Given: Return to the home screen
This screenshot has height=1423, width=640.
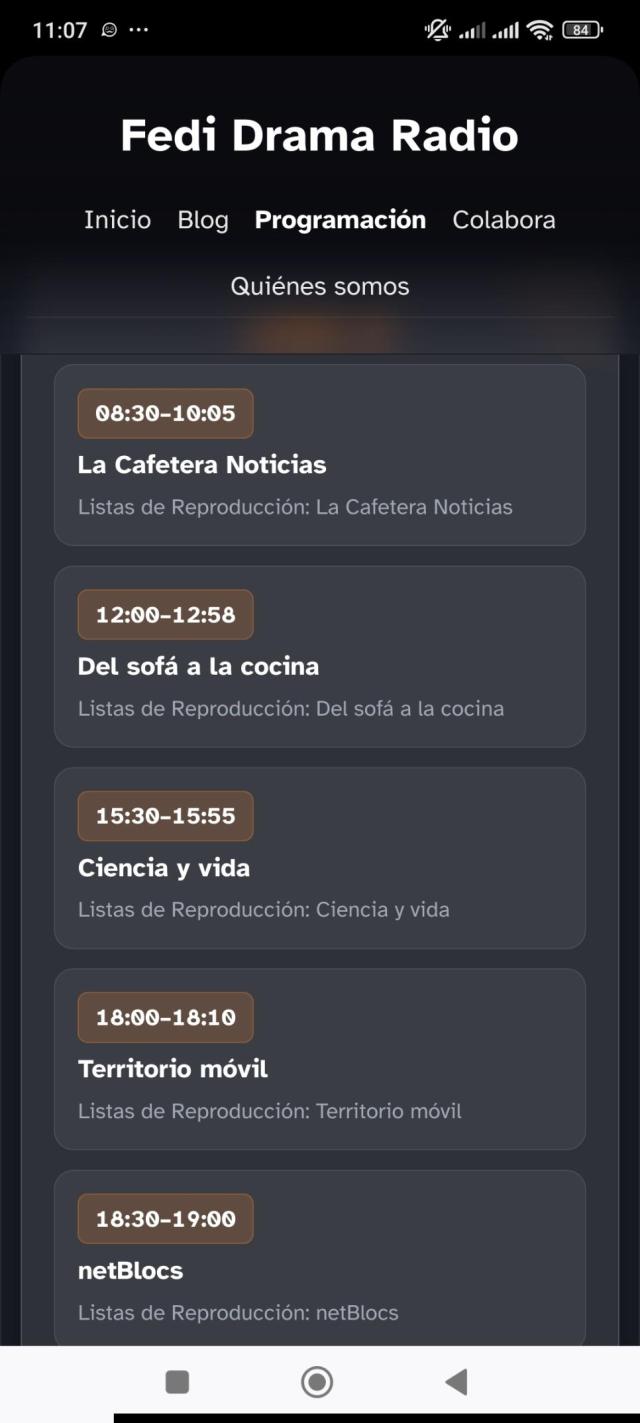Looking at the screenshot, I should point(317,1382).
